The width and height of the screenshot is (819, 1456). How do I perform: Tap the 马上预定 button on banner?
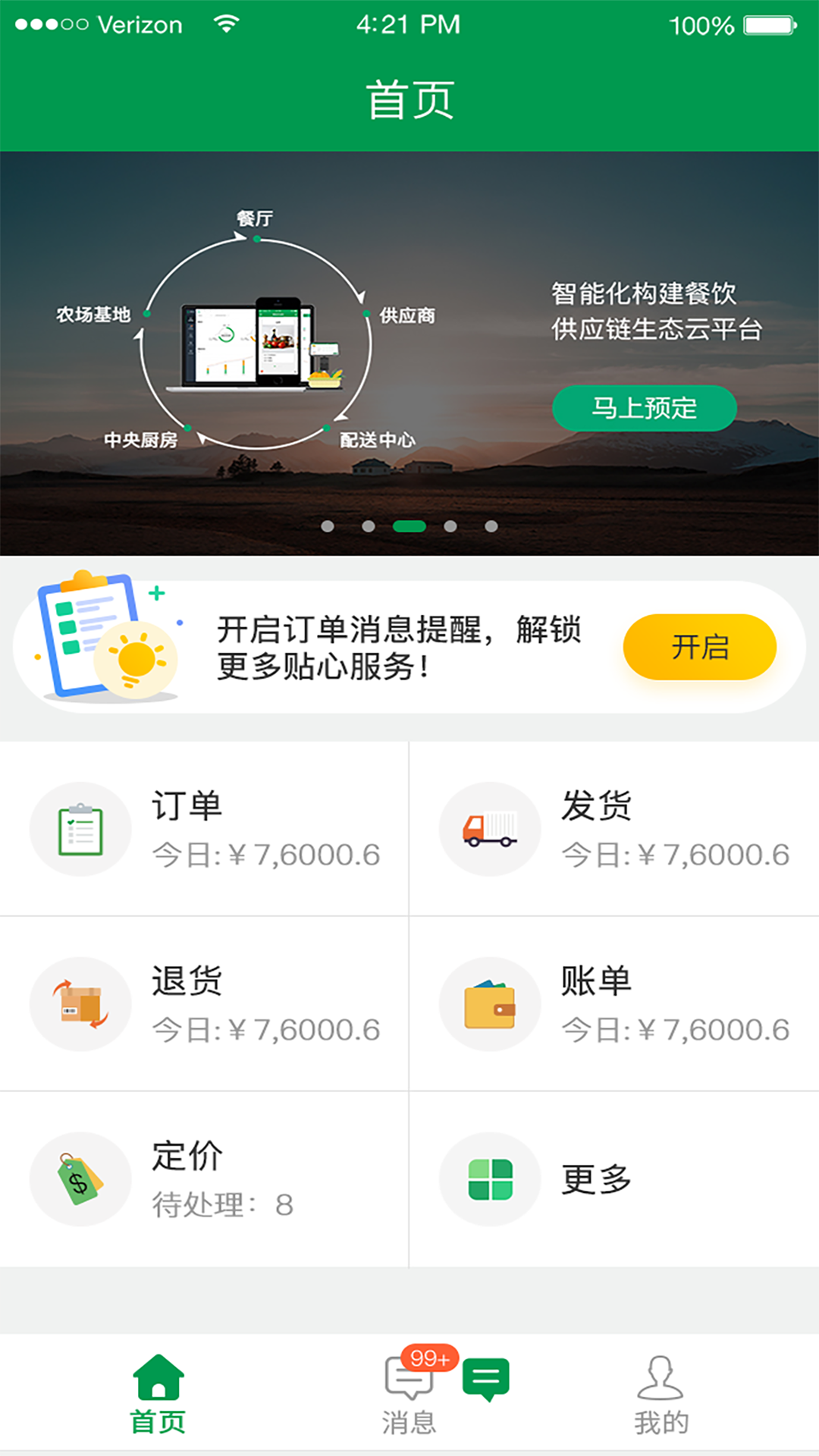pos(644,408)
